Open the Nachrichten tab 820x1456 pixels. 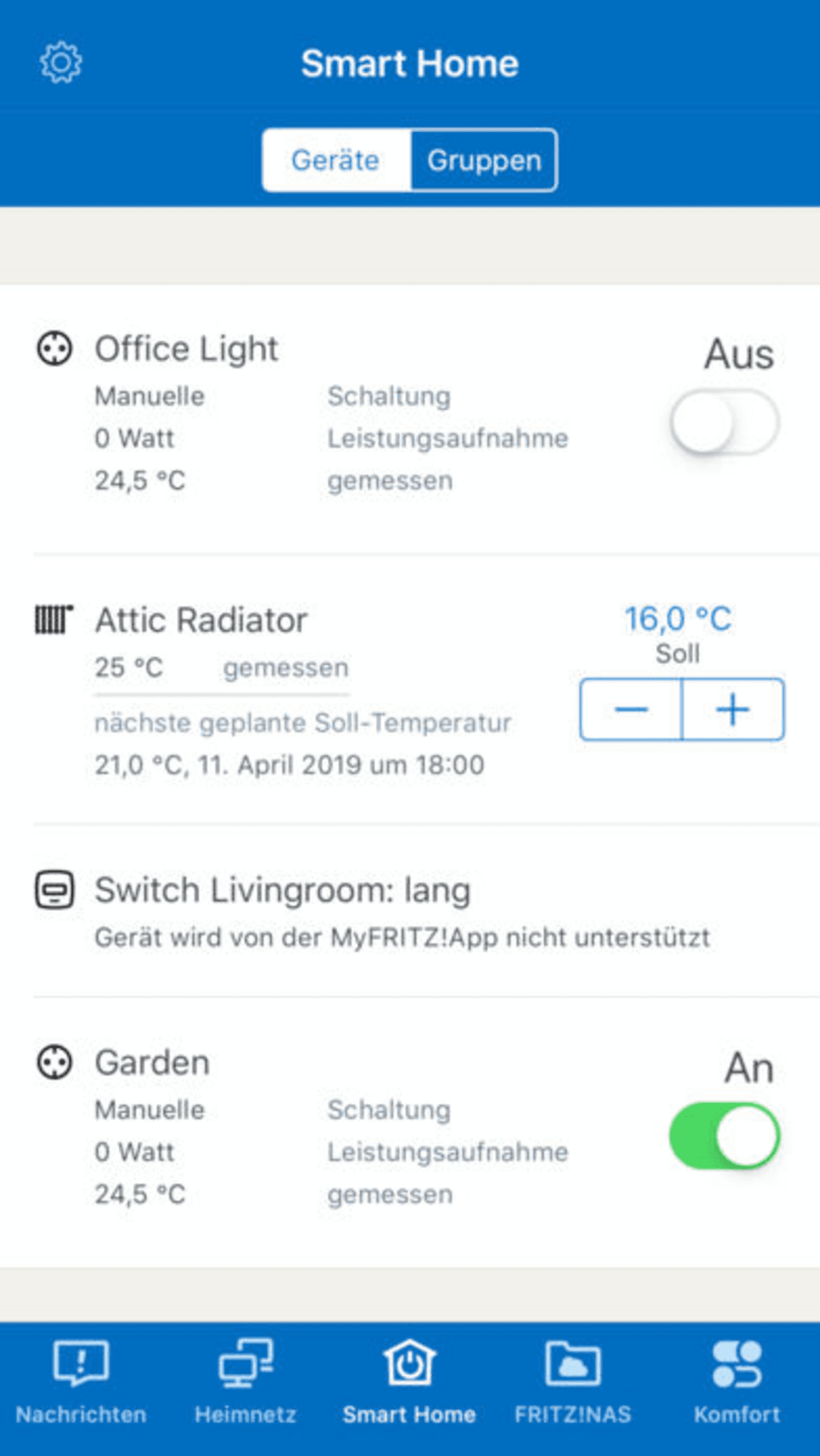click(81, 1384)
